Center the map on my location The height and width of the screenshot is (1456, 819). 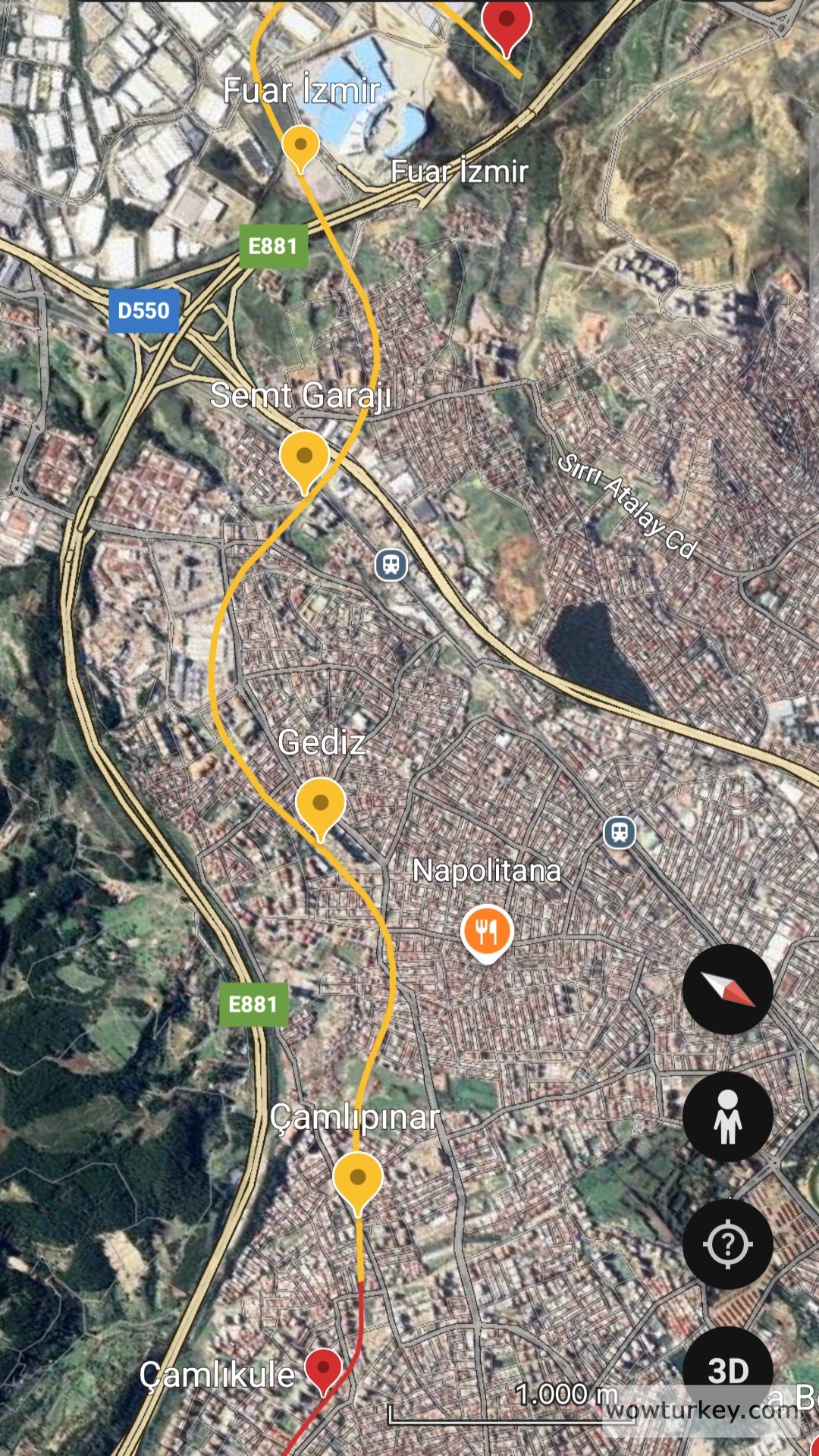727,1244
